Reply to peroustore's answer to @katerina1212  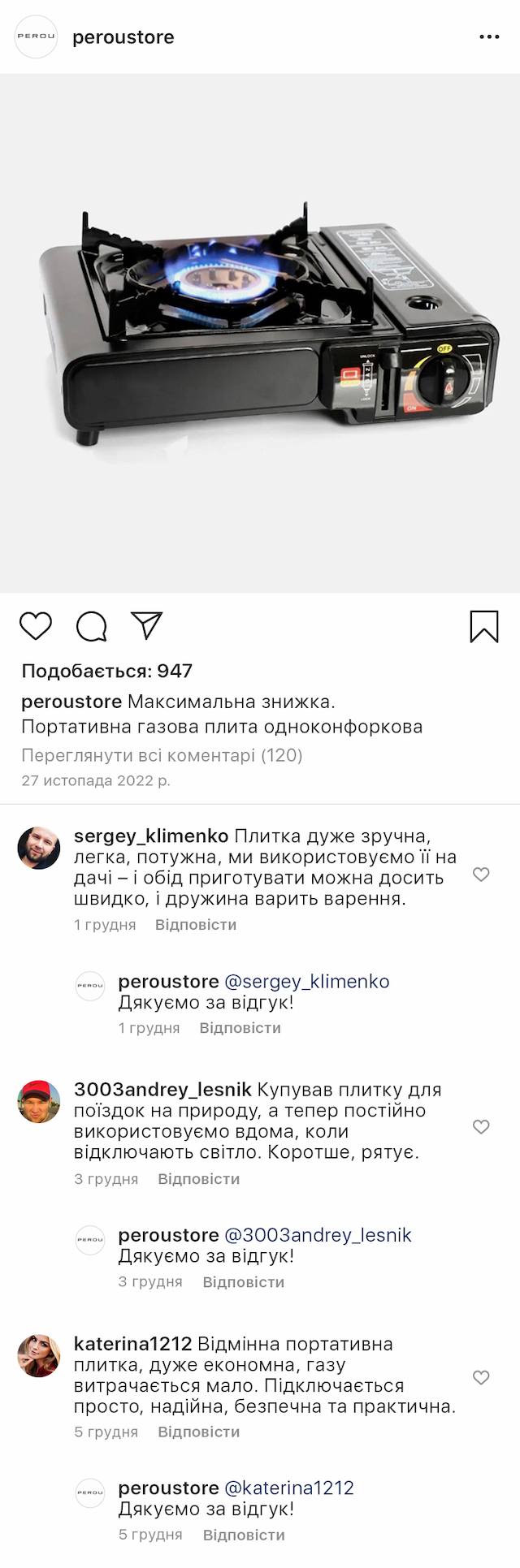pyautogui.click(x=244, y=1535)
